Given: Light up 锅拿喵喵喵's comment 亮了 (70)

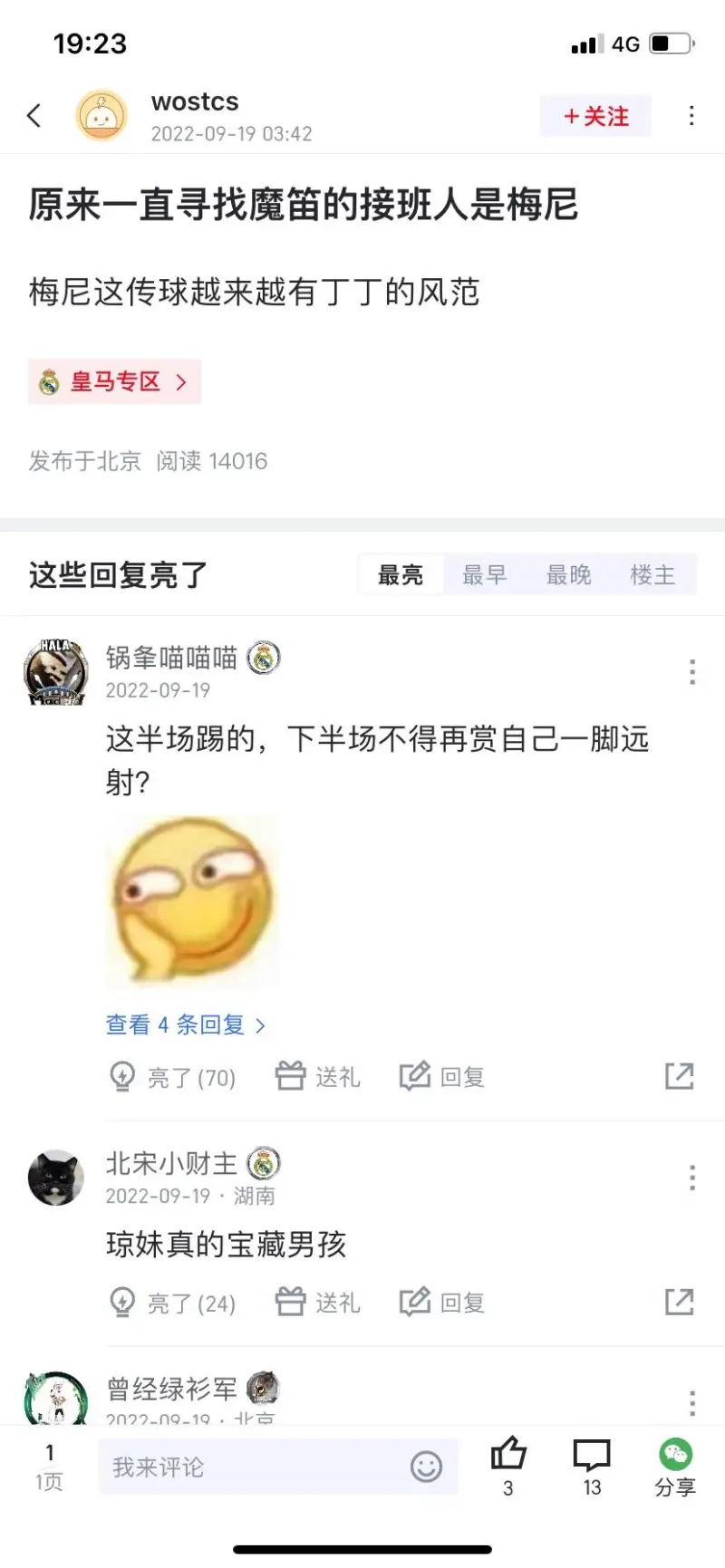Looking at the screenshot, I should pyautogui.click(x=172, y=1077).
